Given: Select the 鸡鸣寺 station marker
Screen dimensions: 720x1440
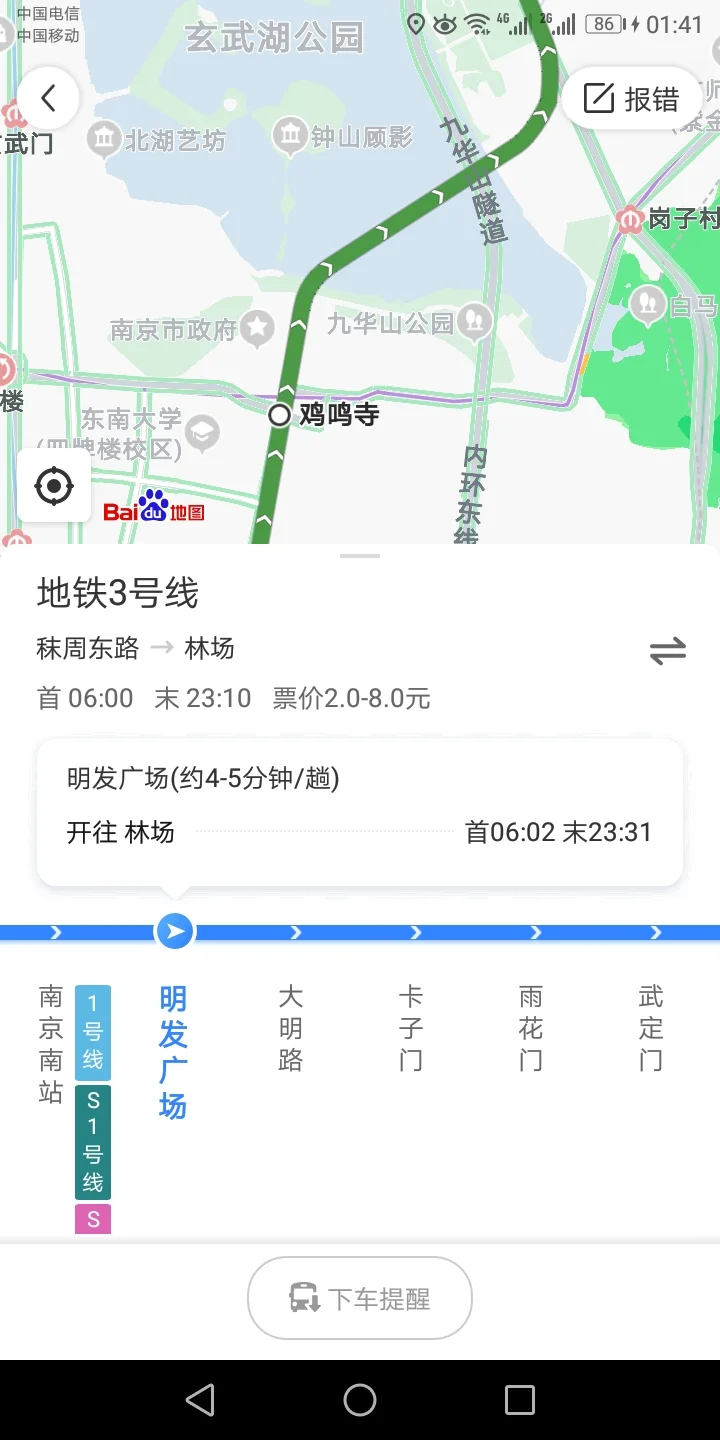Looking at the screenshot, I should (x=279, y=414).
